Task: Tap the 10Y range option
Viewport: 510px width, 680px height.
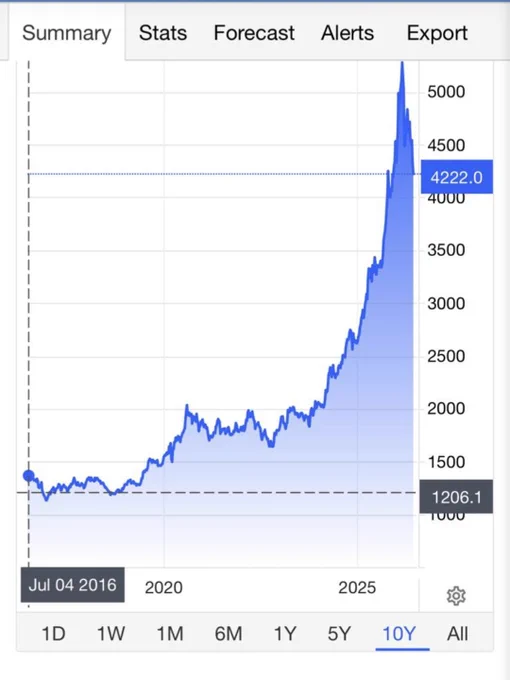Action: pos(399,634)
